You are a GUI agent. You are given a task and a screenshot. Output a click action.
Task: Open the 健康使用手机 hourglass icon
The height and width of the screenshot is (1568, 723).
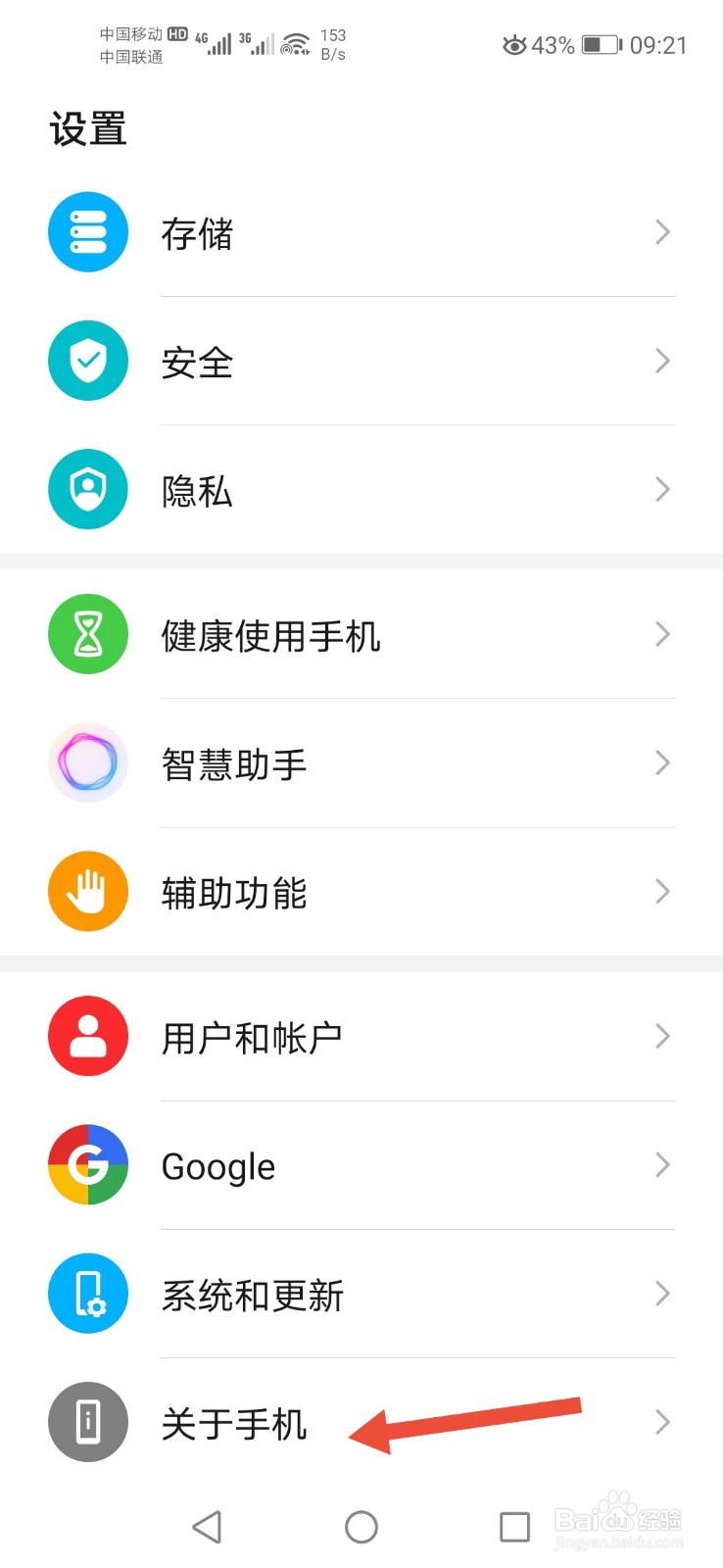[88, 634]
